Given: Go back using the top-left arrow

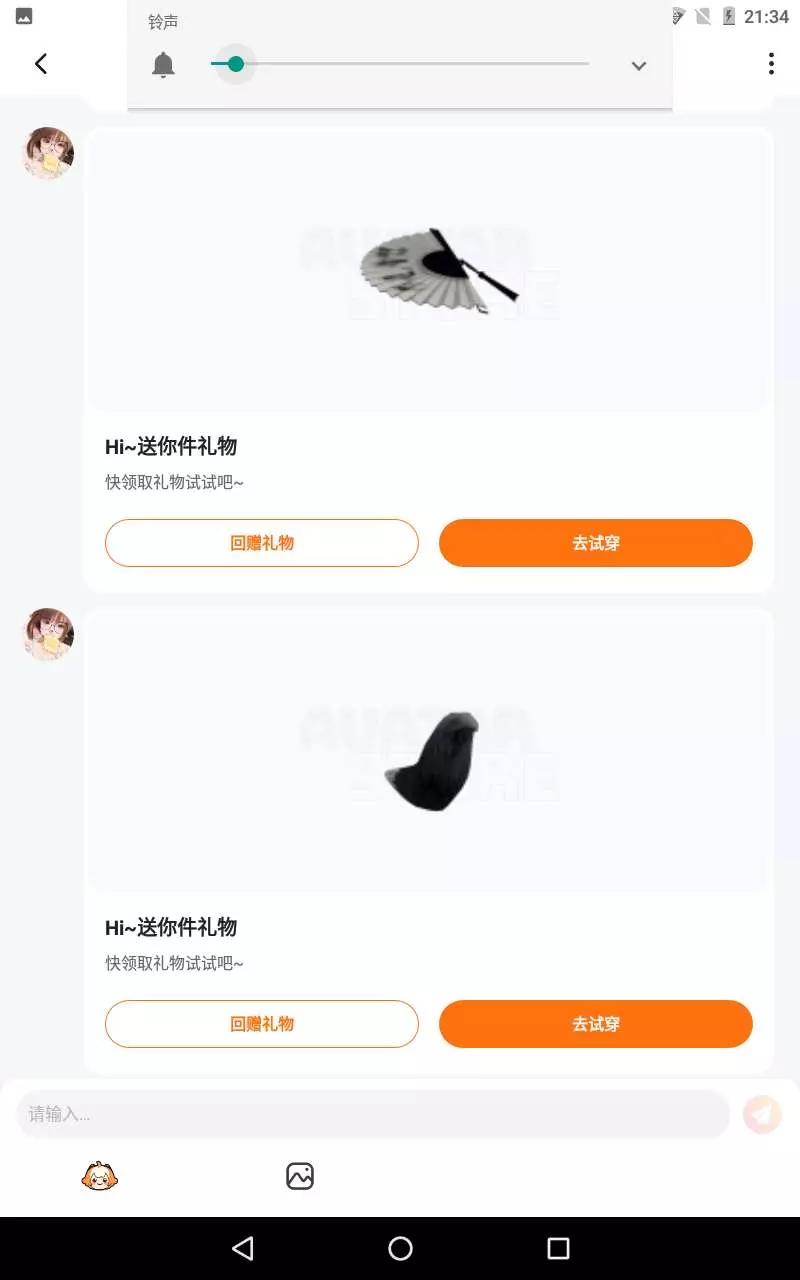Looking at the screenshot, I should [x=41, y=64].
